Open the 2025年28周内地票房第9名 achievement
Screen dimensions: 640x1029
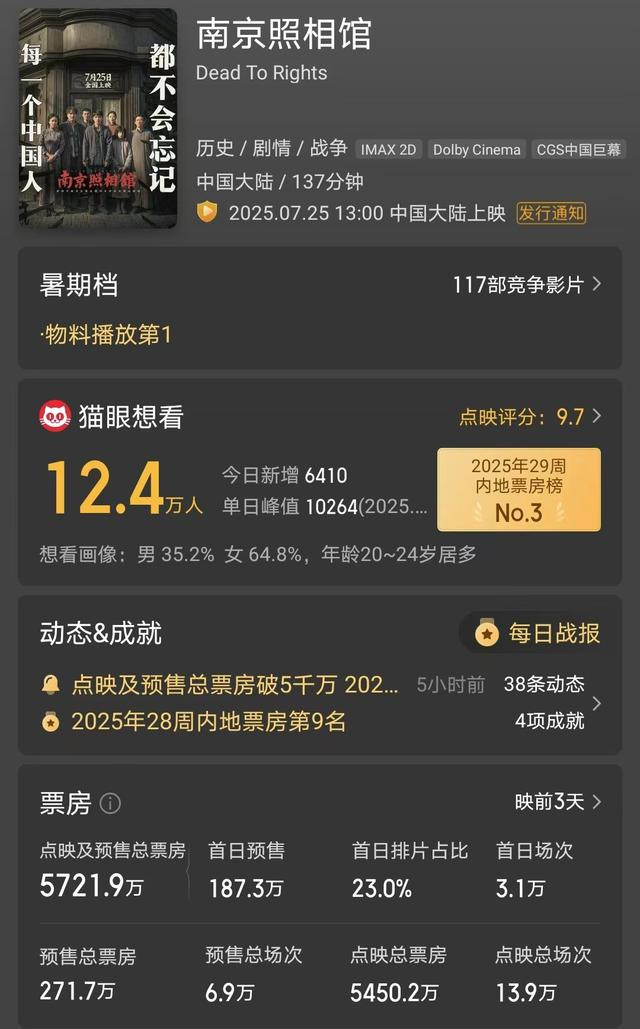click(208, 721)
